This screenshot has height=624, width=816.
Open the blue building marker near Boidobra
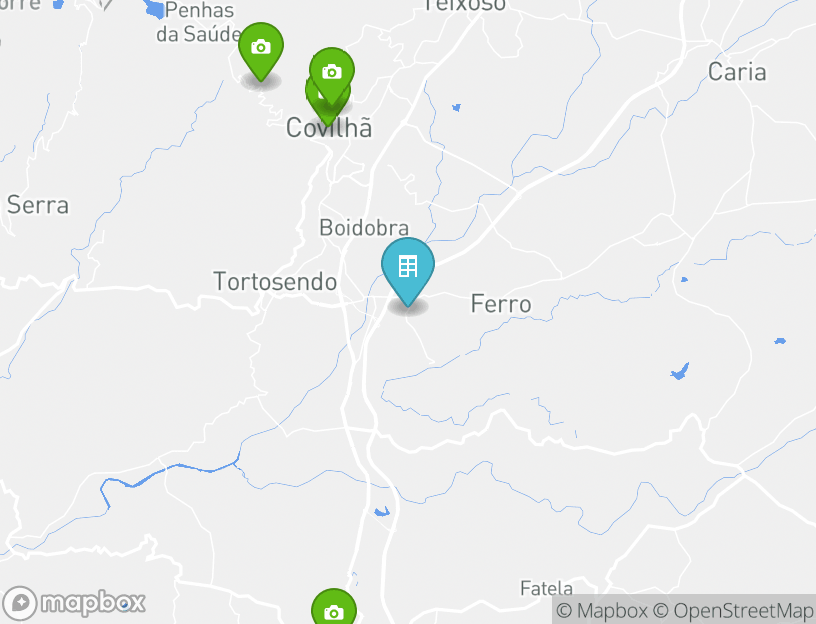point(407,268)
